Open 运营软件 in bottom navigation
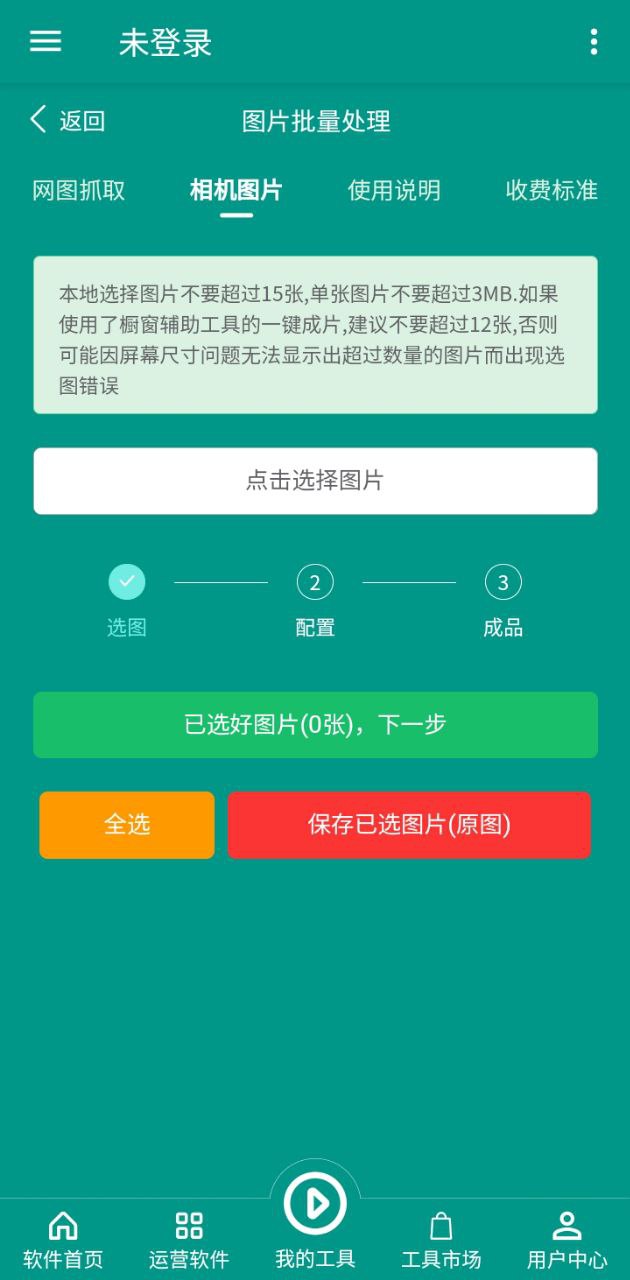 (189, 1240)
